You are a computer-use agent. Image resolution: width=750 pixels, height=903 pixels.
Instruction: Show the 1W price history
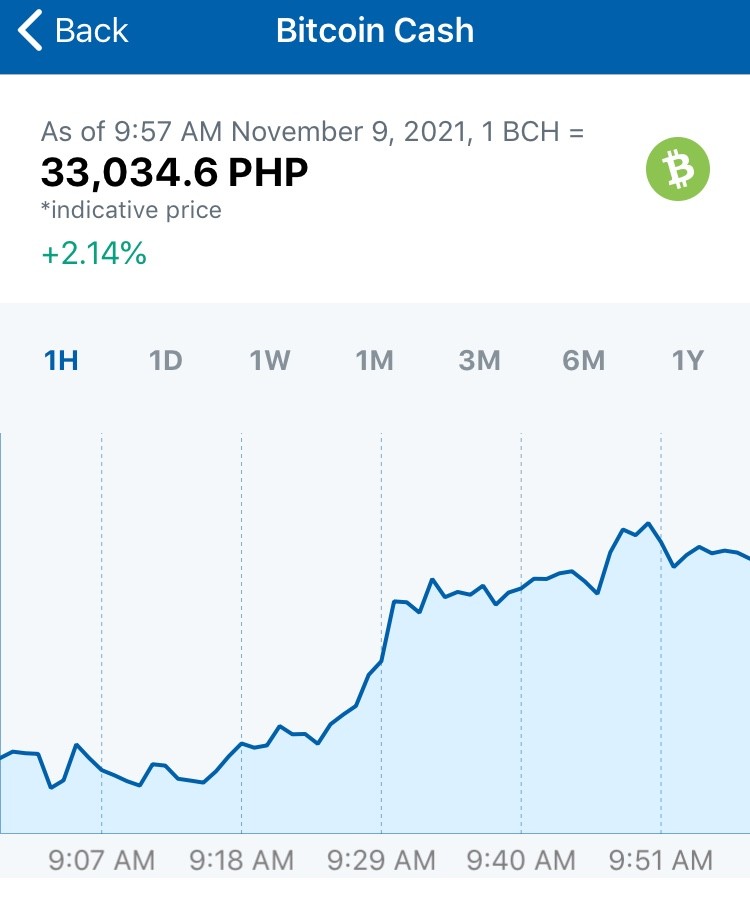270,361
